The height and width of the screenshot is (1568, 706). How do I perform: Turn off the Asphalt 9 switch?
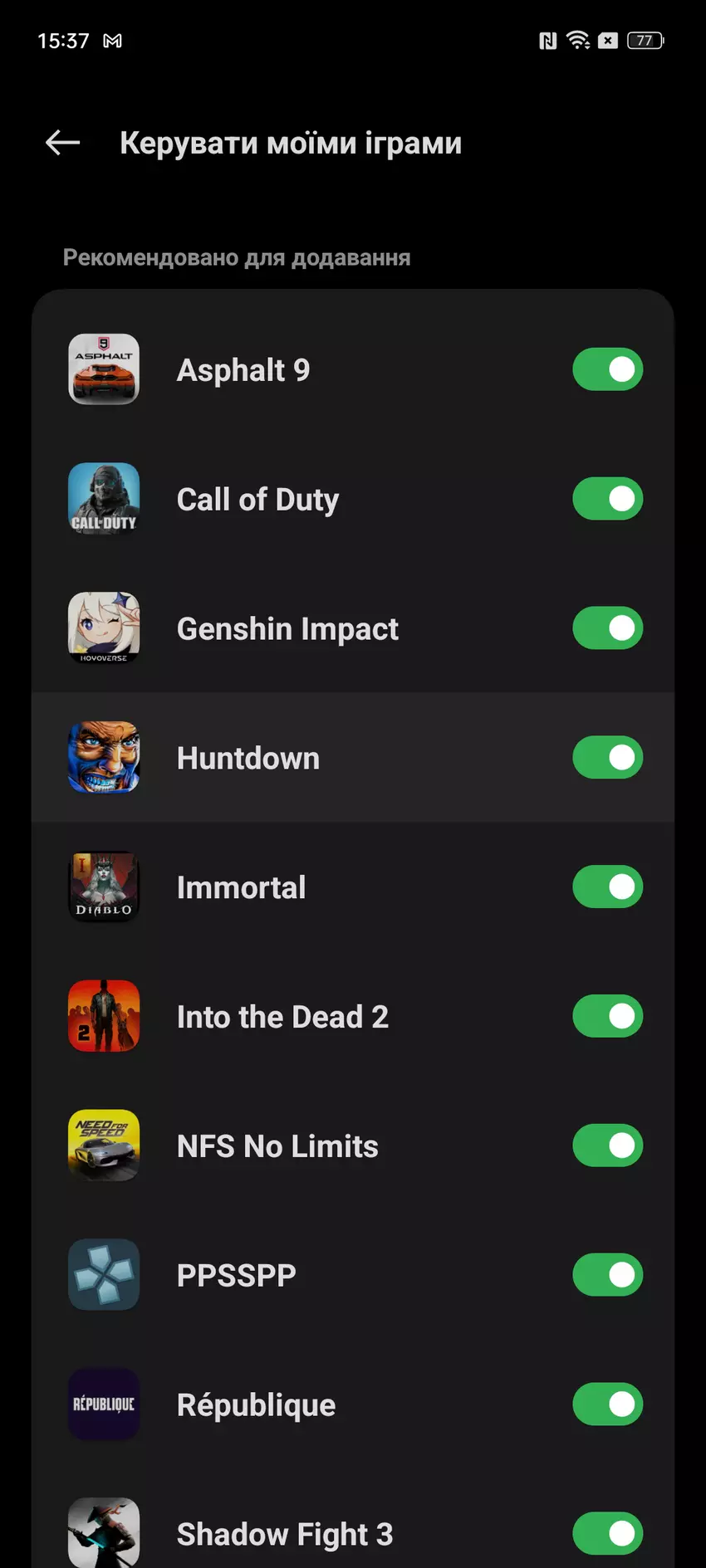[x=607, y=369]
